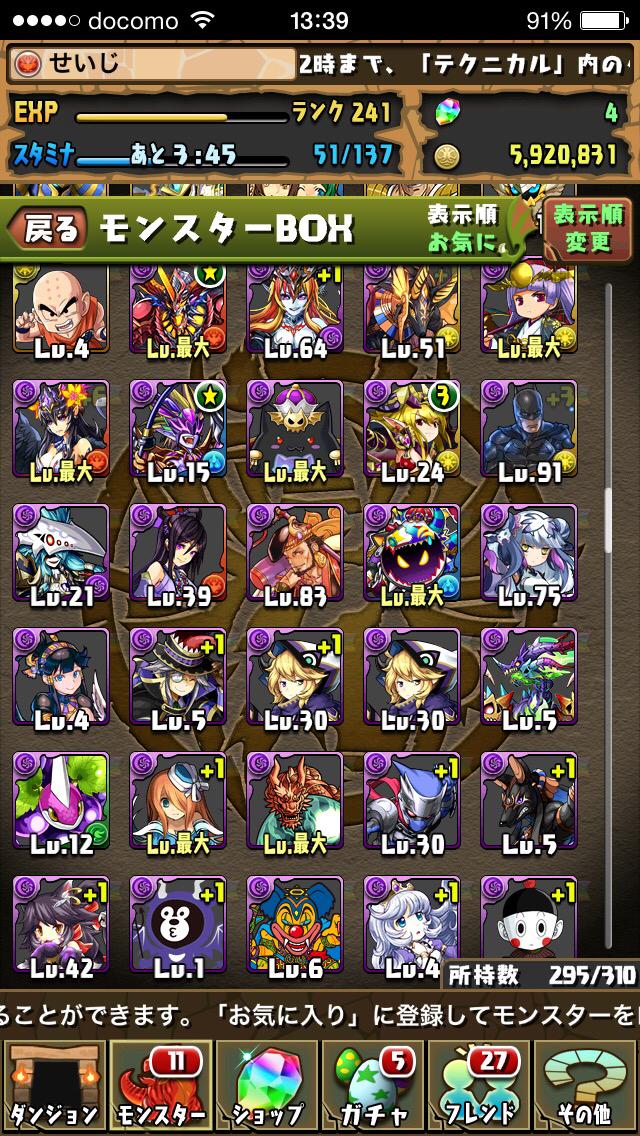Select the Lv.42 dark-haired girl monster
The width and height of the screenshot is (640, 1136).
click(x=61, y=925)
